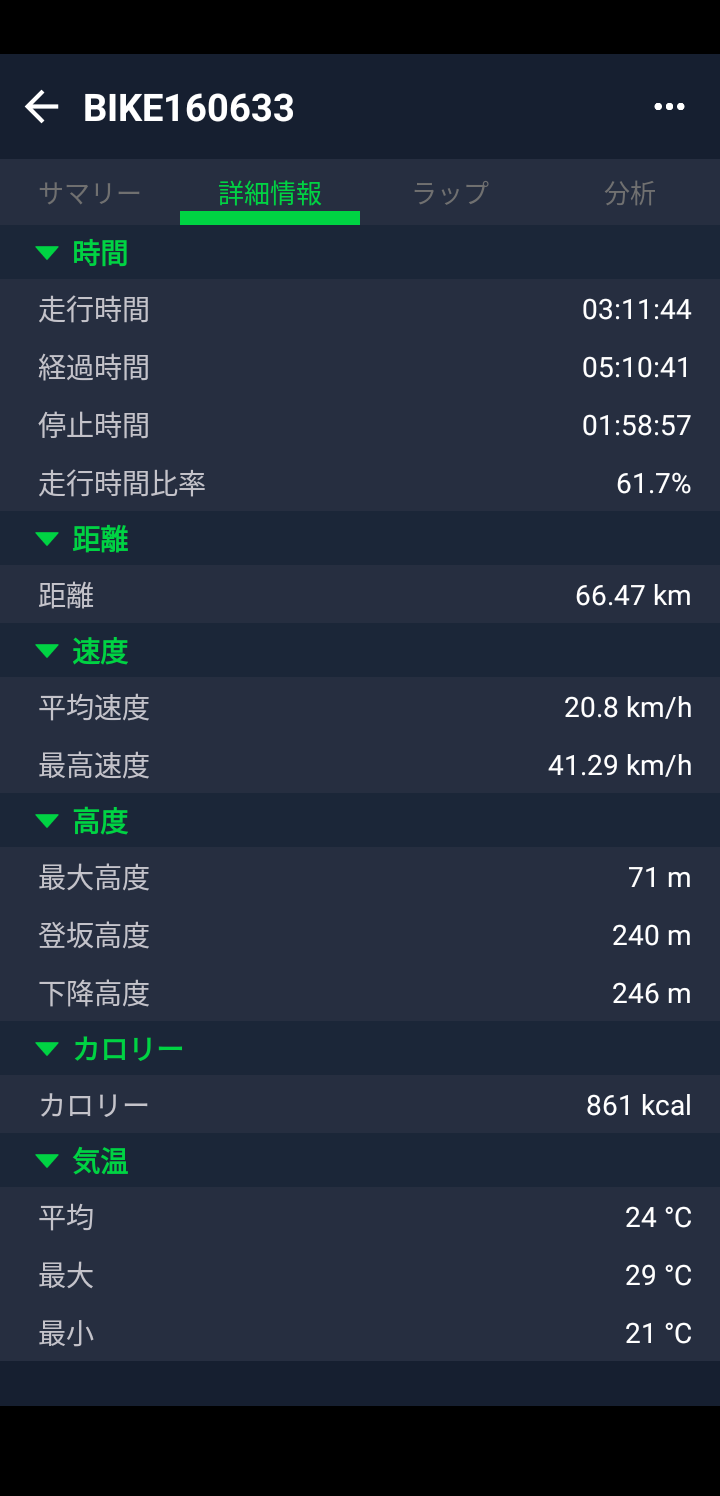Viewport: 720px width, 1496px height.
Task: Open the three-dot overflow menu
Action: [669, 107]
